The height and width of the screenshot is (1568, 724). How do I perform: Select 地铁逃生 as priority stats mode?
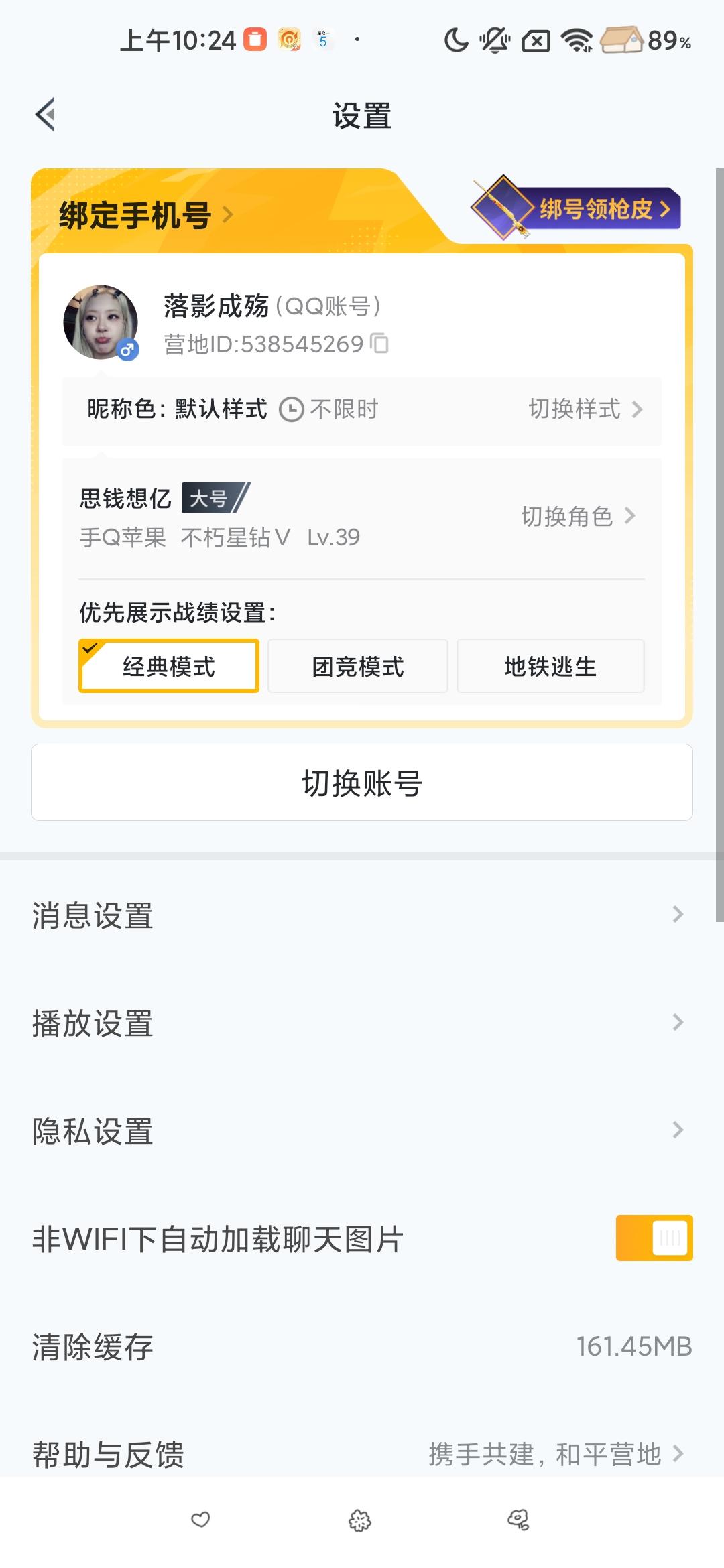550,665
